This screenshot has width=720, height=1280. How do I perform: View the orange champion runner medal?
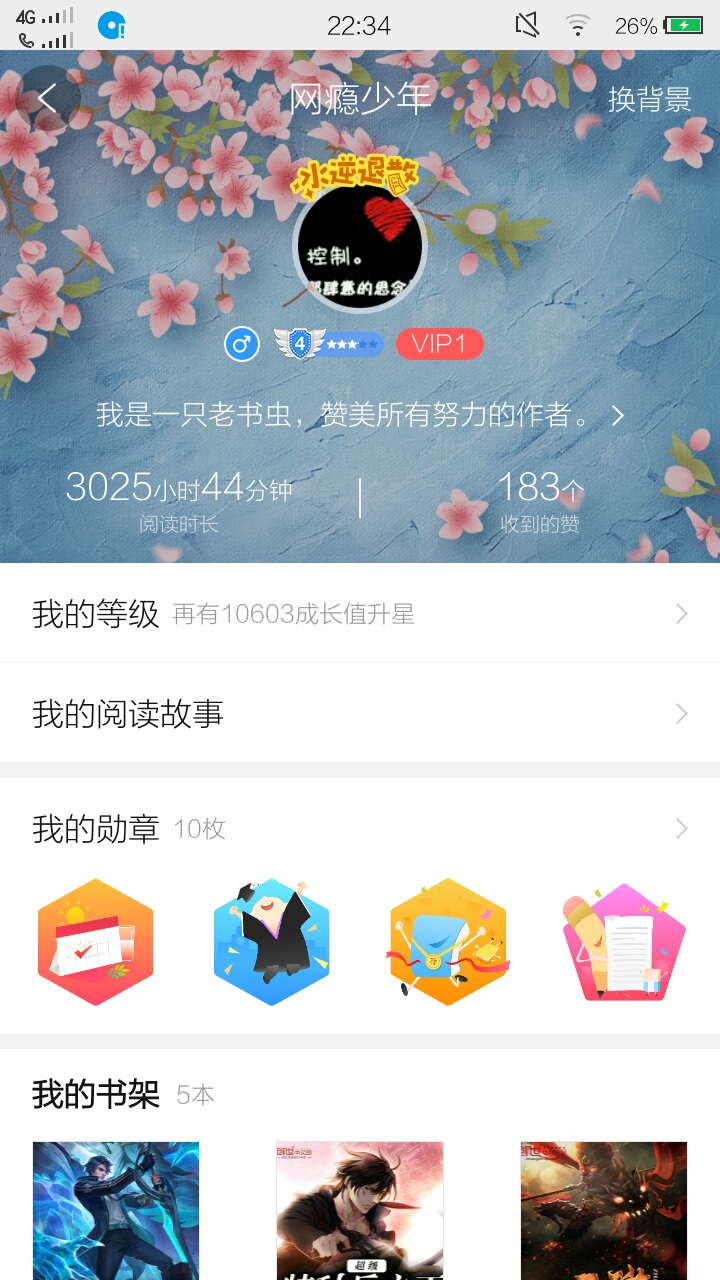[x=448, y=942]
